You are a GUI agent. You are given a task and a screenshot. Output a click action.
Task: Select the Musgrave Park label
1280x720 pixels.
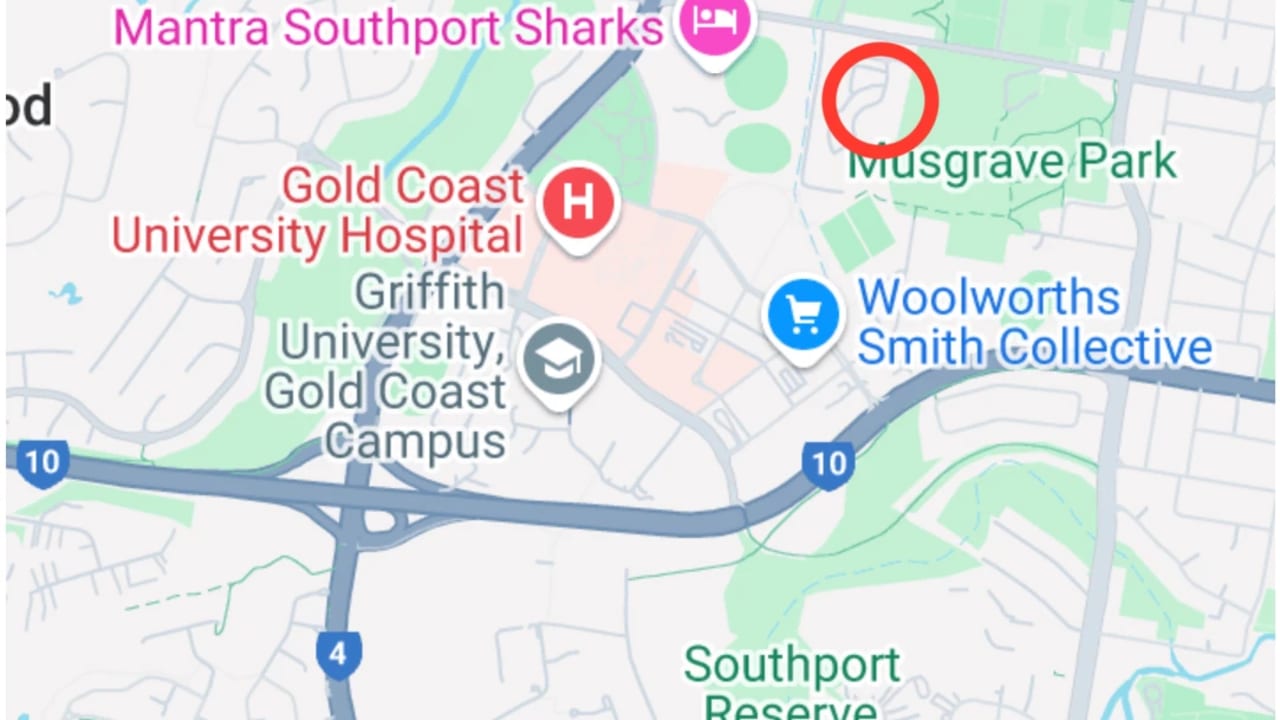(1012, 162)
